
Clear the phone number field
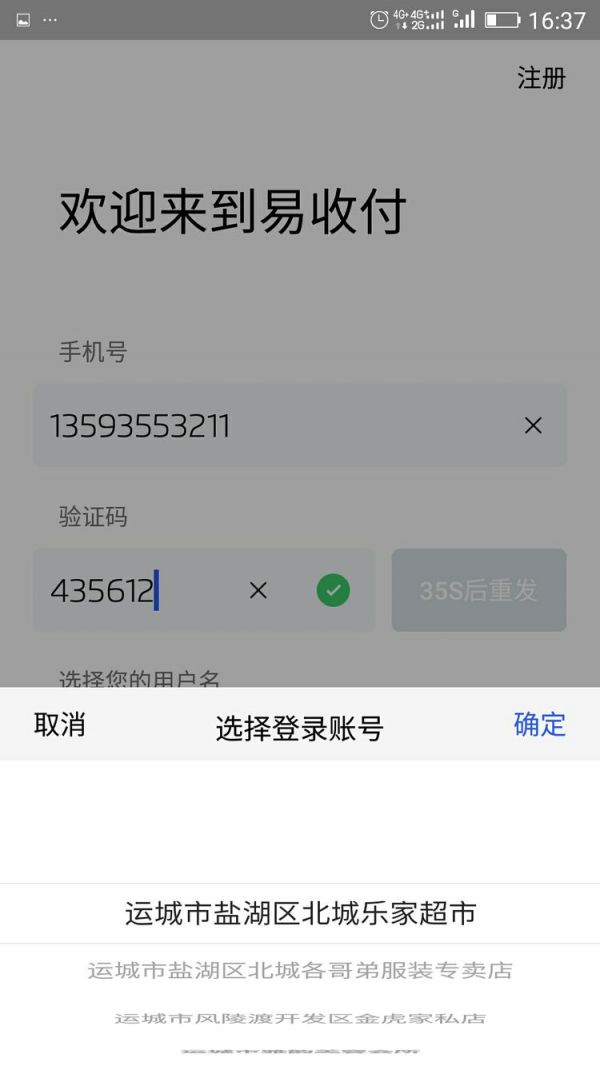coord(533,426)
